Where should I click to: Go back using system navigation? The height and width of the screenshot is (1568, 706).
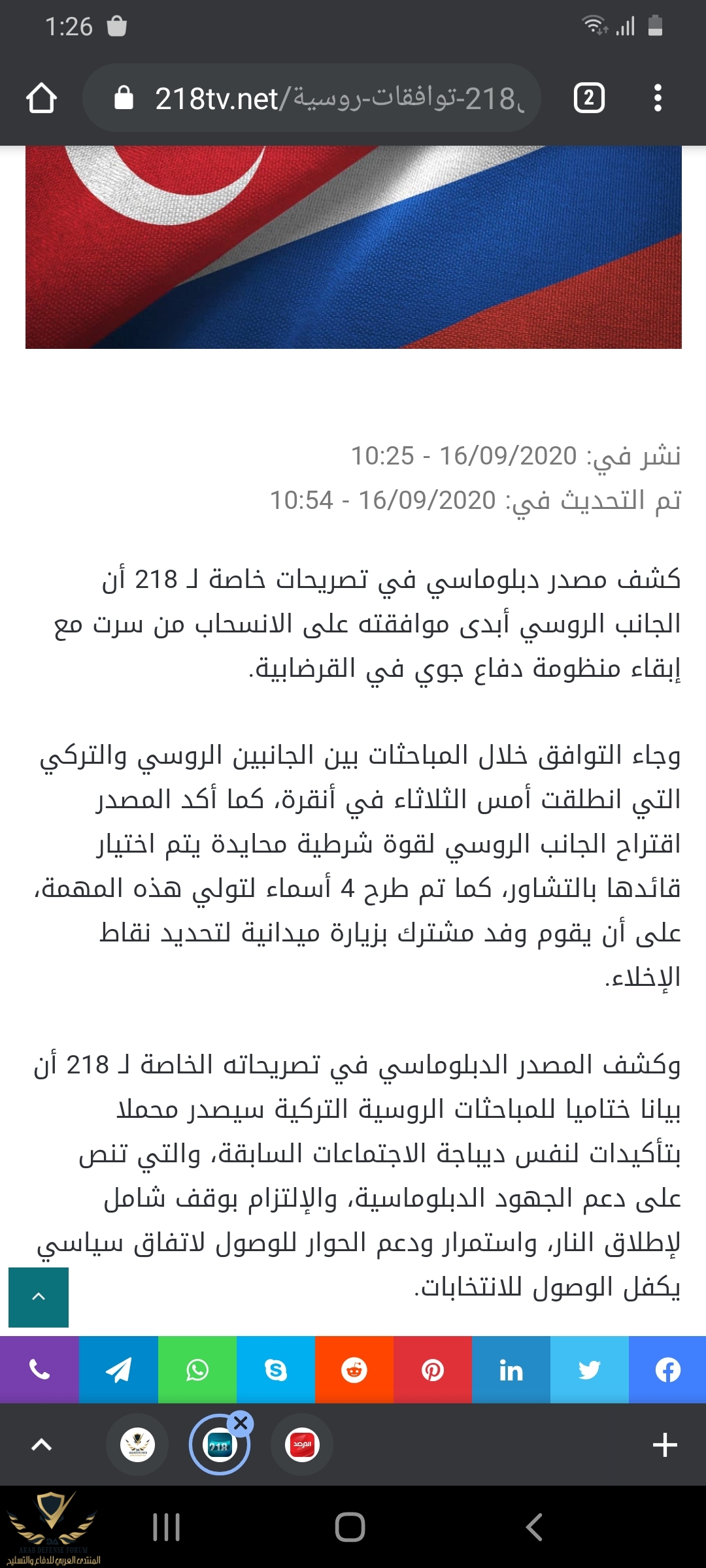[534, 1527]
